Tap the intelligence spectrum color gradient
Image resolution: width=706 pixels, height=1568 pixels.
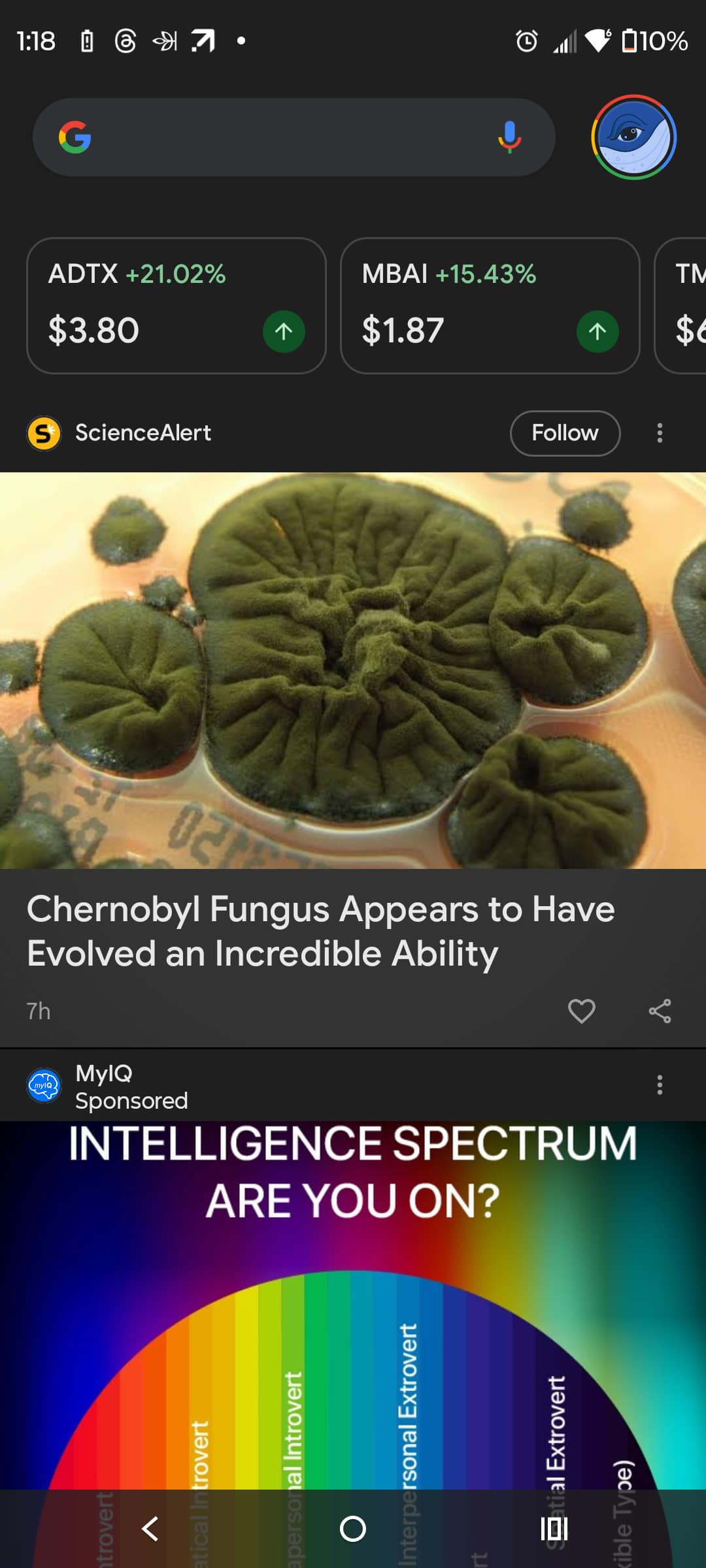[353, 1372]
